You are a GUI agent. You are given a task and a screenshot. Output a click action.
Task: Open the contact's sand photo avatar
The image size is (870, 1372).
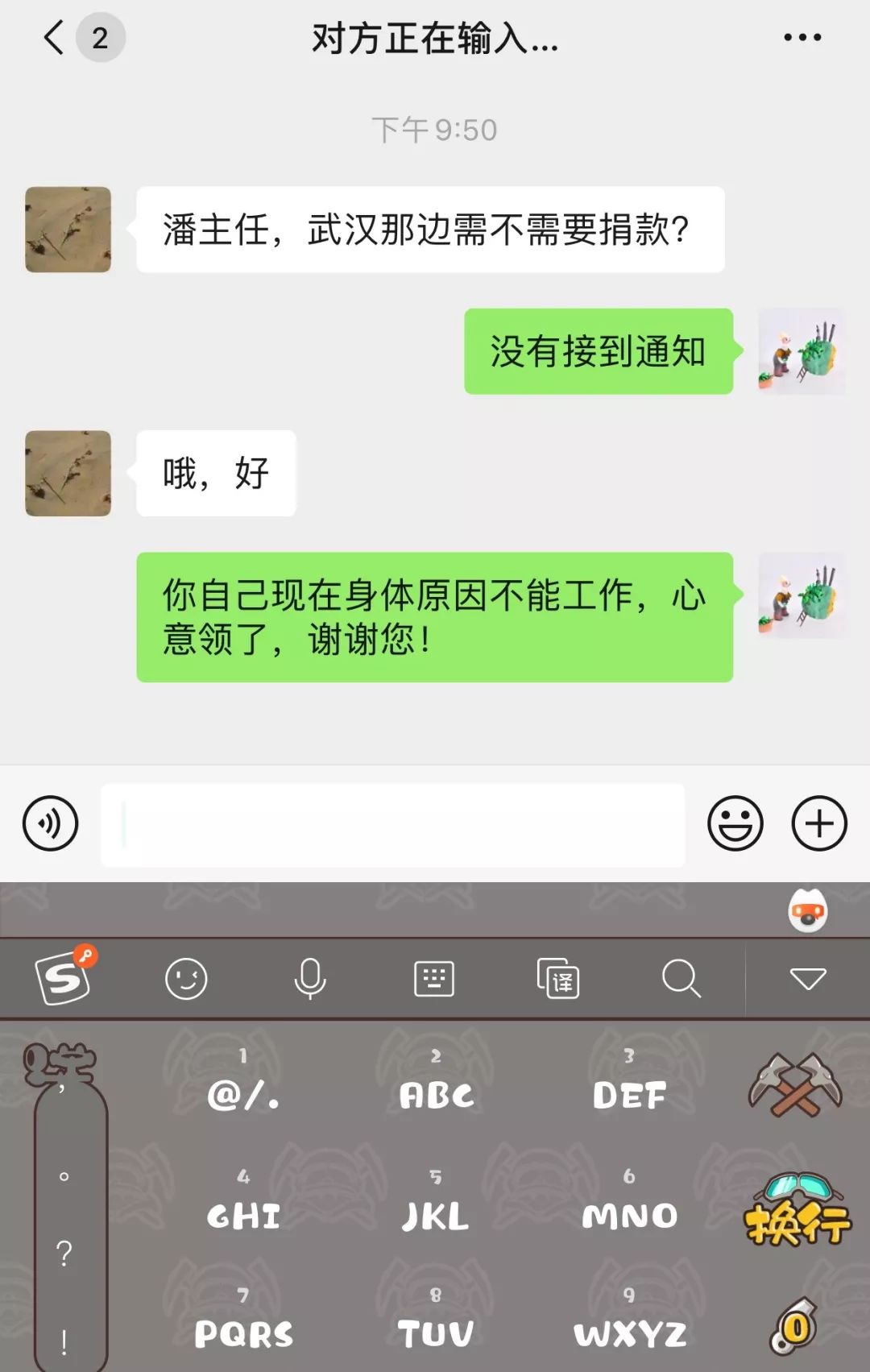coord(68,230)
